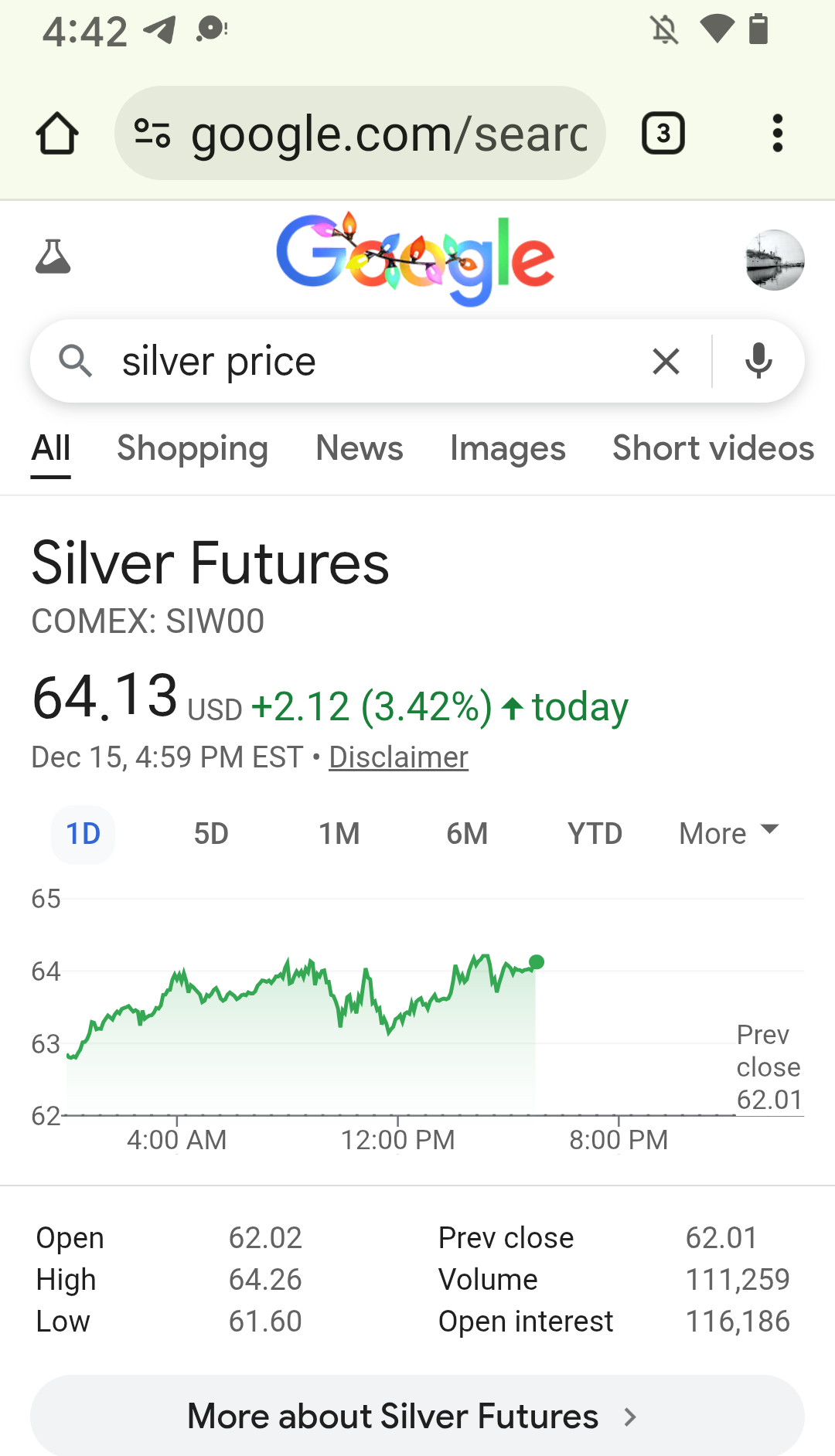The width and height of the screenshot is (835, 1456).
Task: Open the Disclaimer link
Action: click(x=398, y=757)
